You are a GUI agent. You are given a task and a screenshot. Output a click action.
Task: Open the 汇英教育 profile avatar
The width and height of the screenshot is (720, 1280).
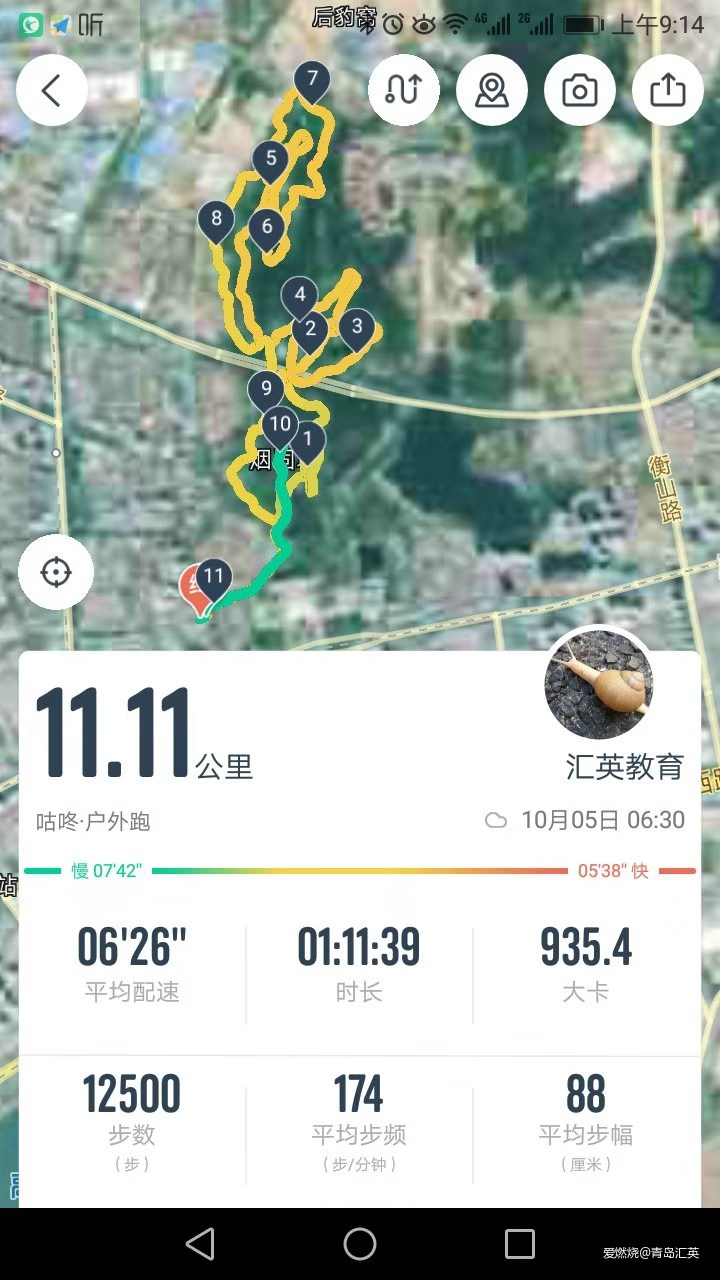pos(598,685)
